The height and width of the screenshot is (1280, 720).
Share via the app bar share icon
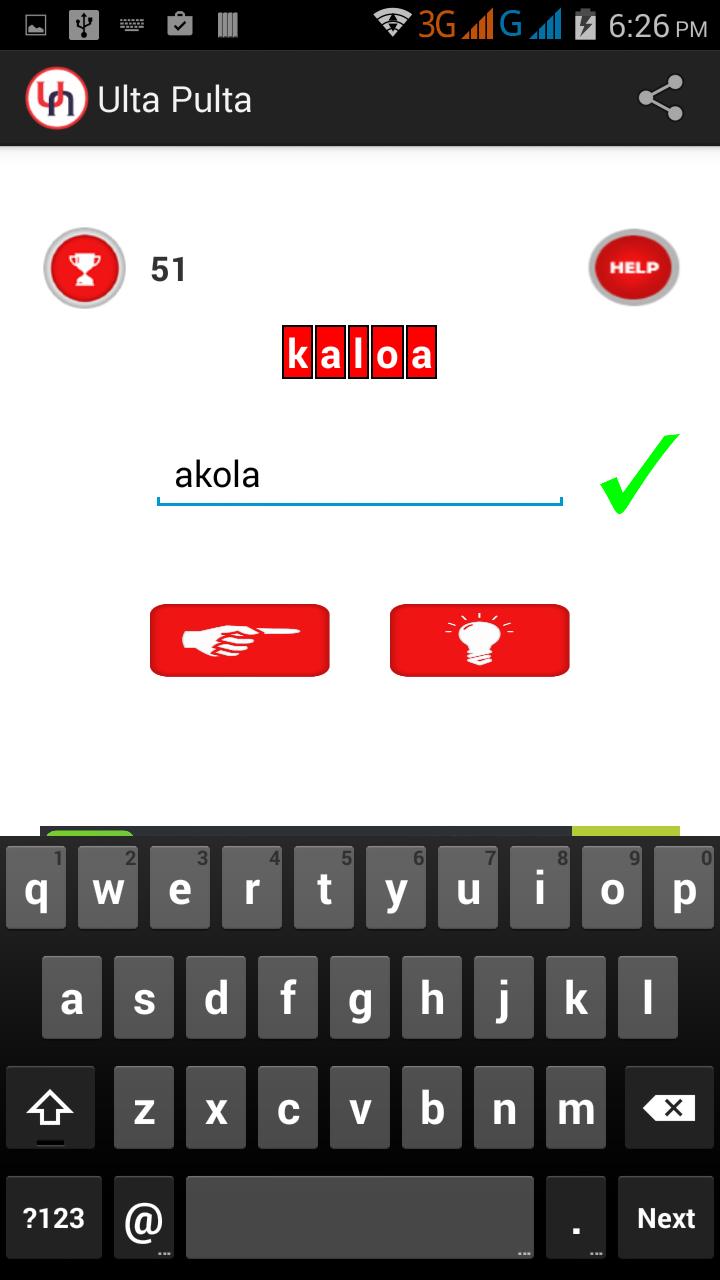coord(661,99)
